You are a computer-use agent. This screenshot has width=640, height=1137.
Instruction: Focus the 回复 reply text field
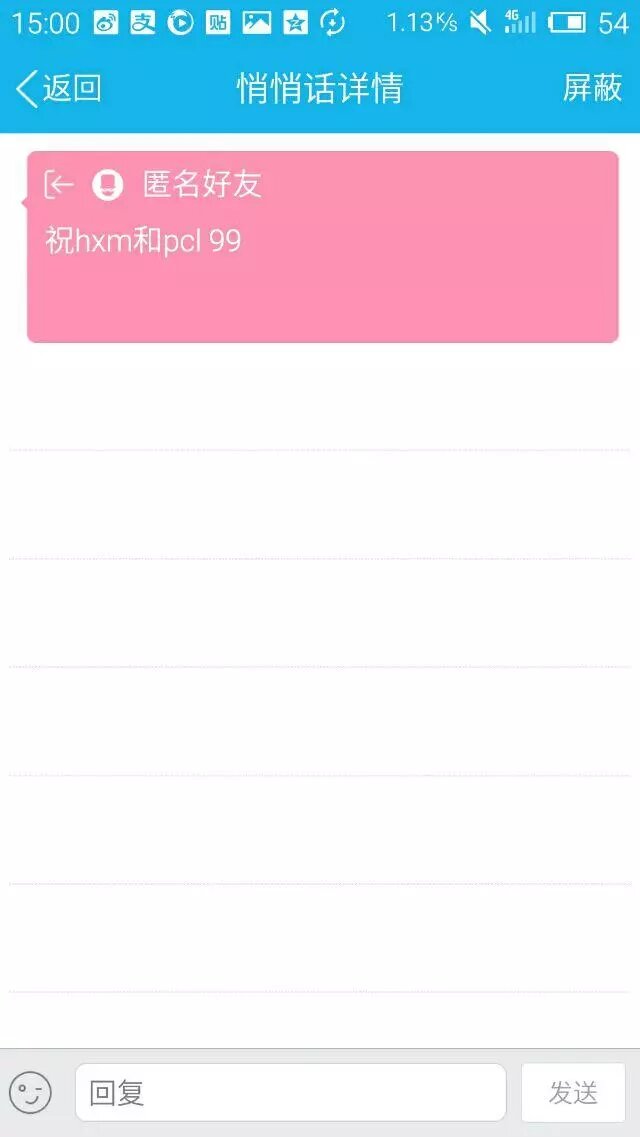coord(290,1092)
